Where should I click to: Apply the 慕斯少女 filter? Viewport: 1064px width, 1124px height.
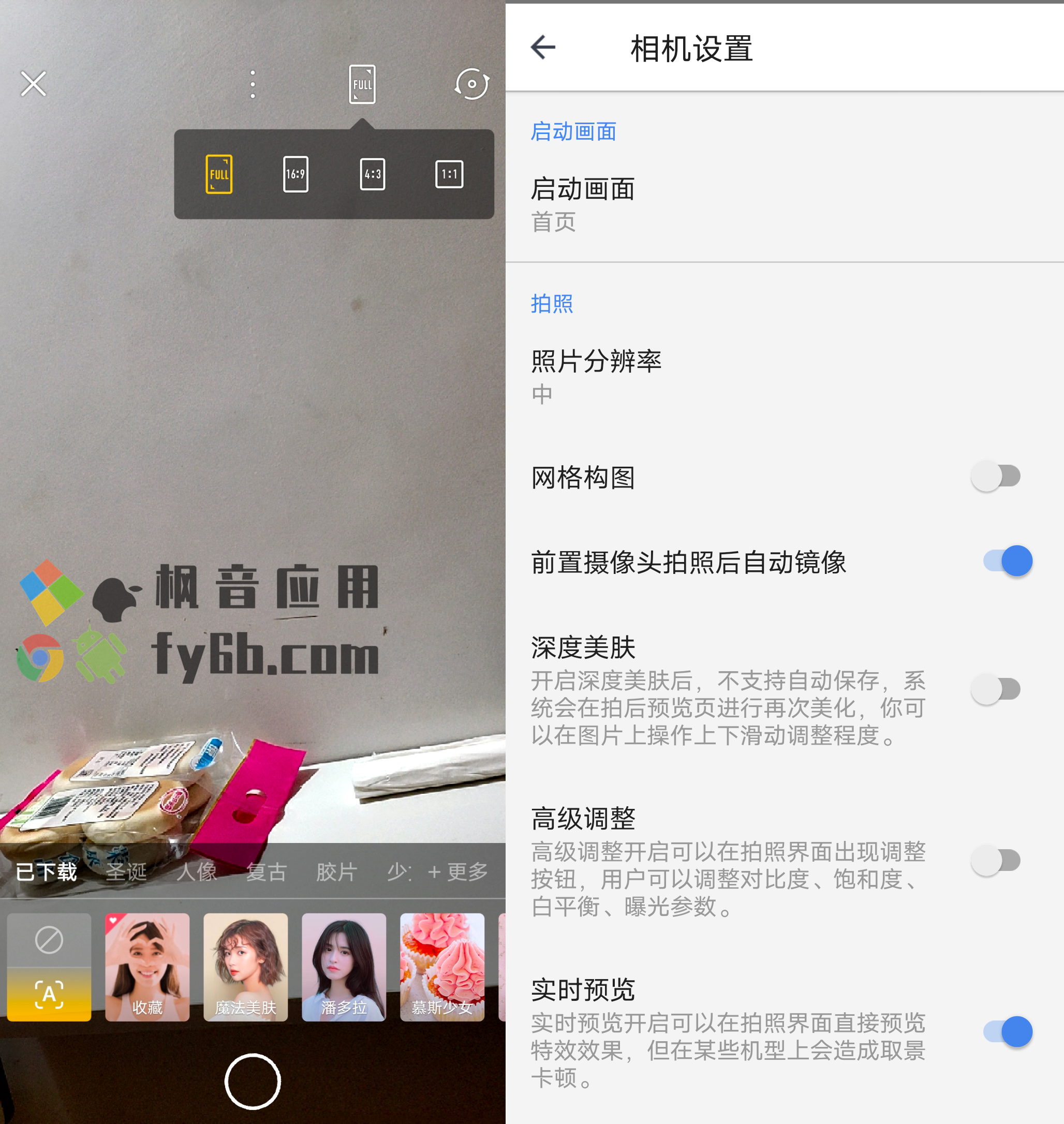442,967
